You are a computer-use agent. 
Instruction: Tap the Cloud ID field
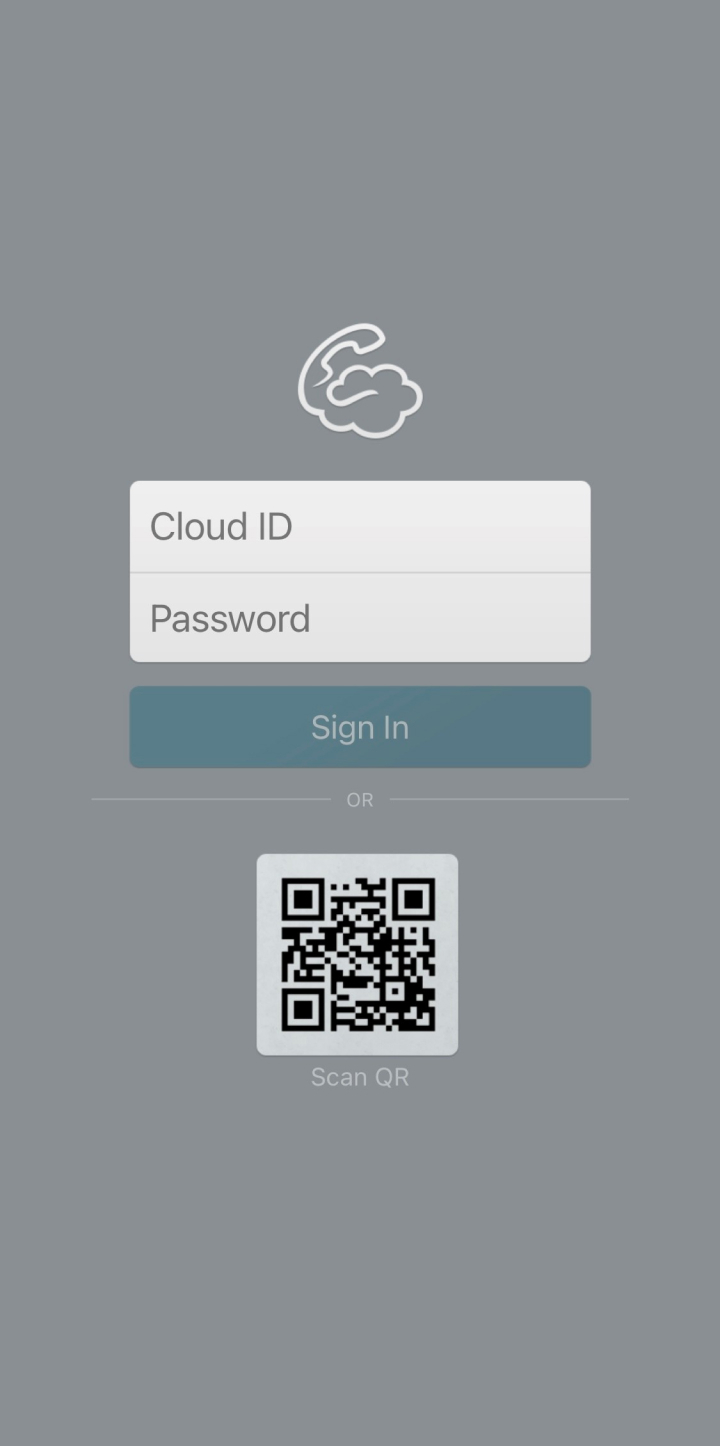pos(360,526)
